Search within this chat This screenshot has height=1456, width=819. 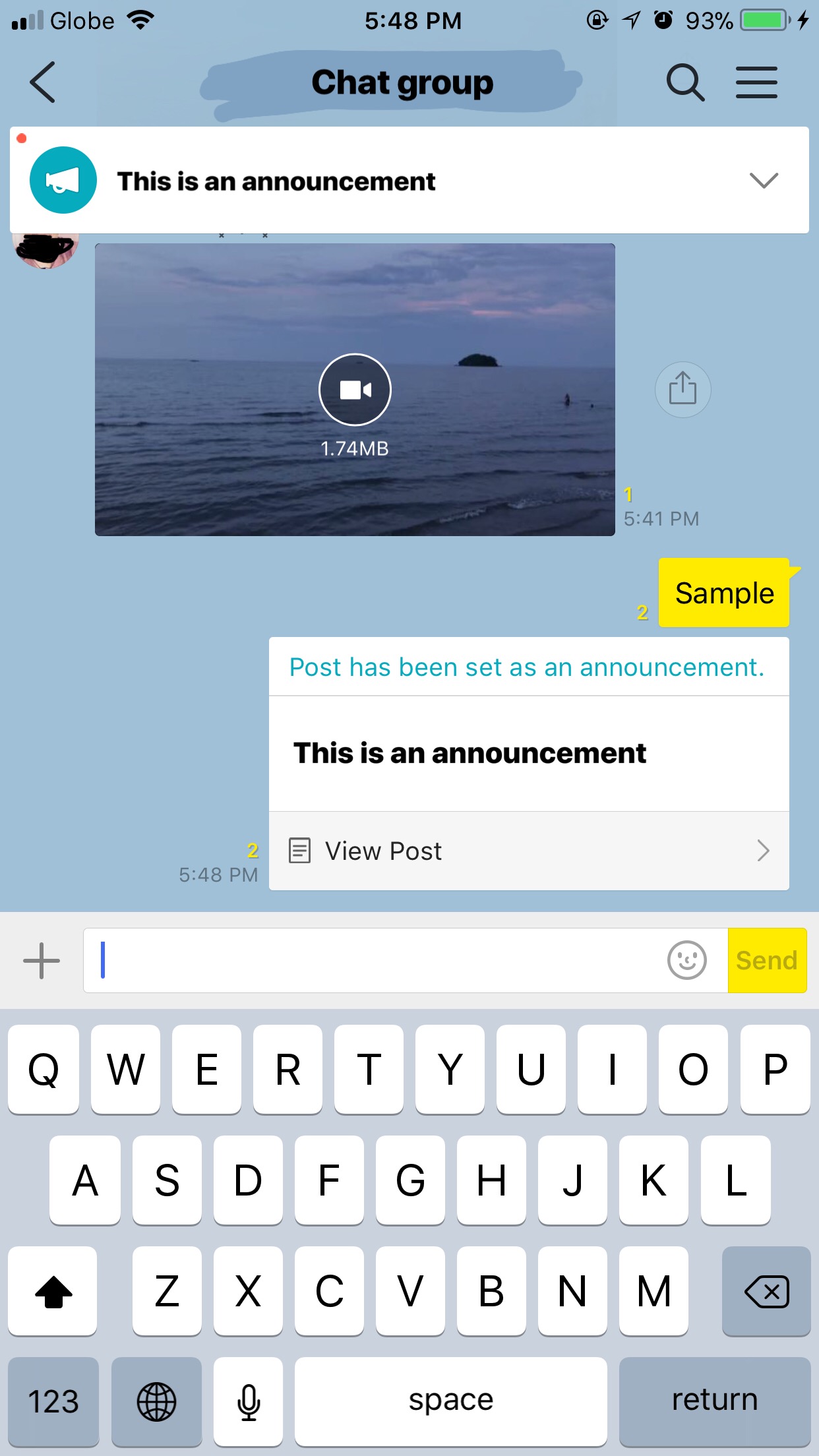coord(685,82)
